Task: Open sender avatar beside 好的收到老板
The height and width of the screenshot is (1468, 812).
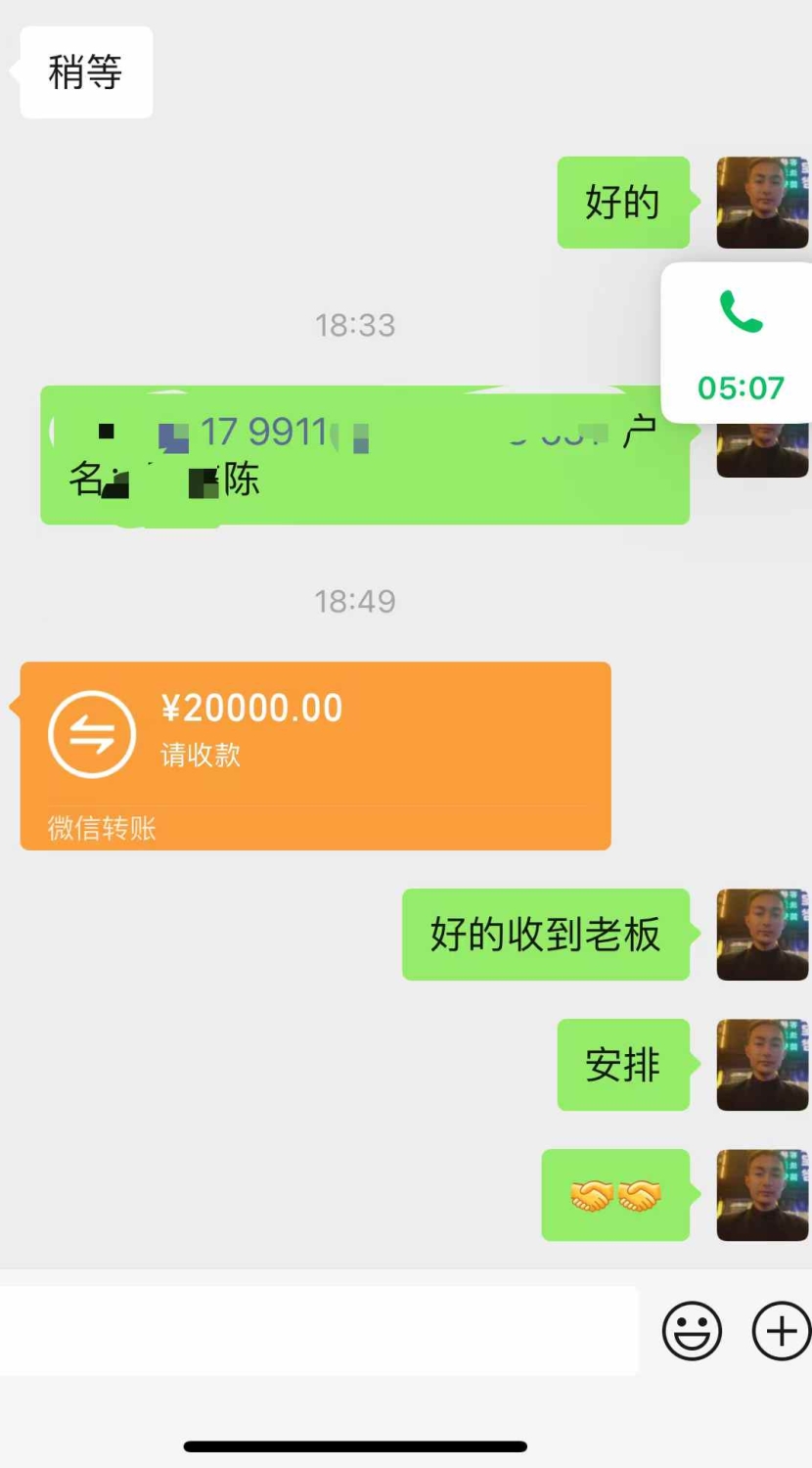Action: (x=762, y=935)
